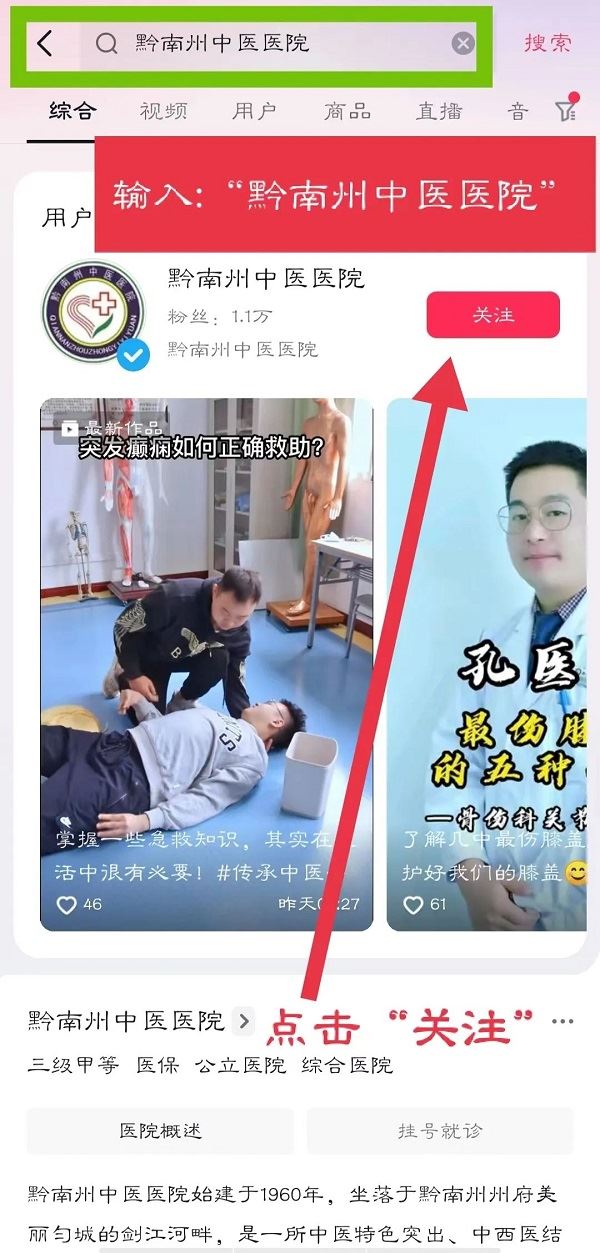
Task: Switch to the 直播 tab
Action: (440, 111)
